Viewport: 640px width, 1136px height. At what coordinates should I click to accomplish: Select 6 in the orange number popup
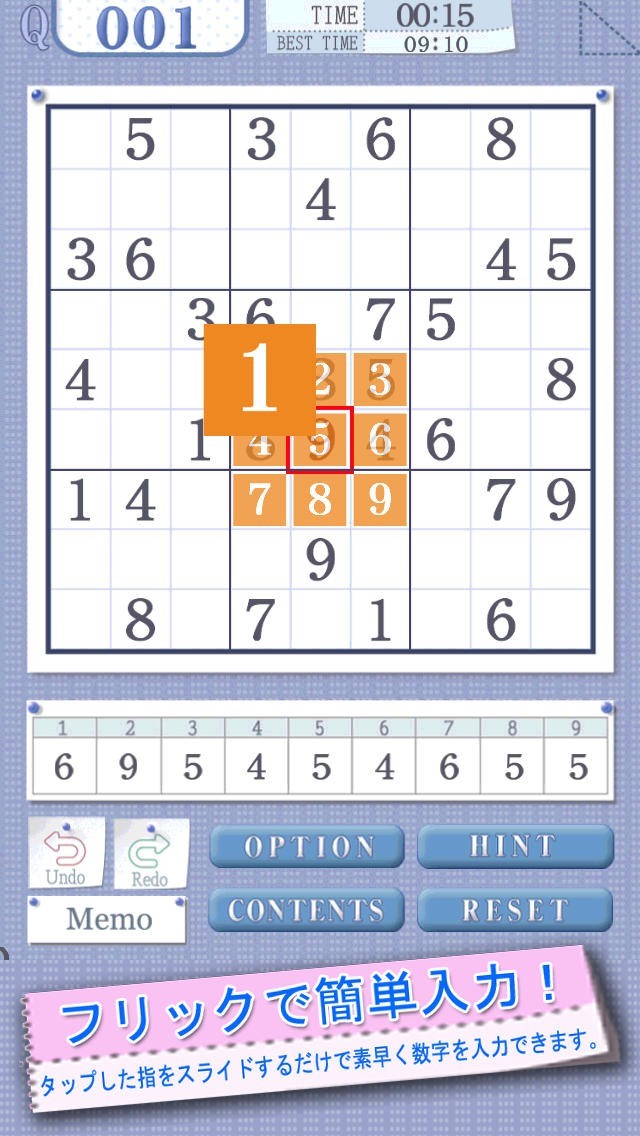(380, 439)
